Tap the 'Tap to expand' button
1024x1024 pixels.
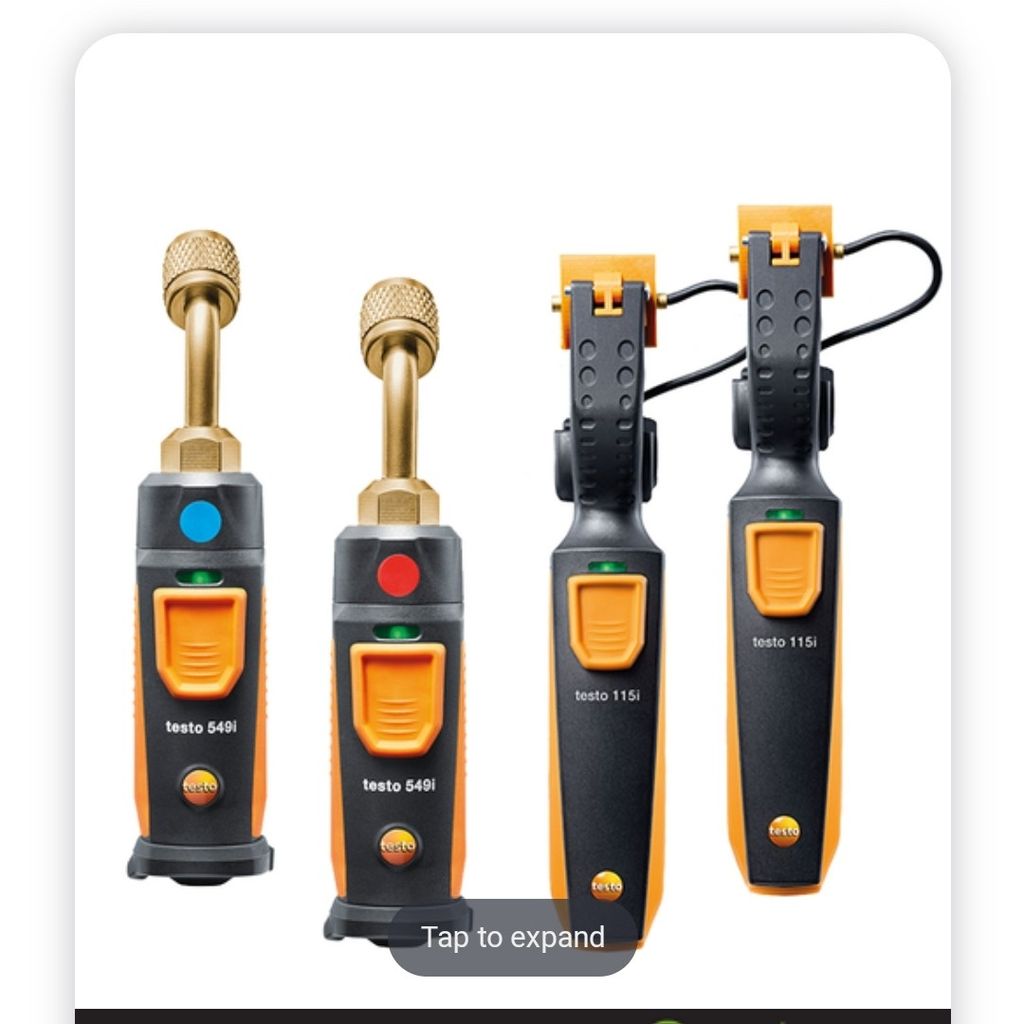pyautogui.click(x=512, y=938)
